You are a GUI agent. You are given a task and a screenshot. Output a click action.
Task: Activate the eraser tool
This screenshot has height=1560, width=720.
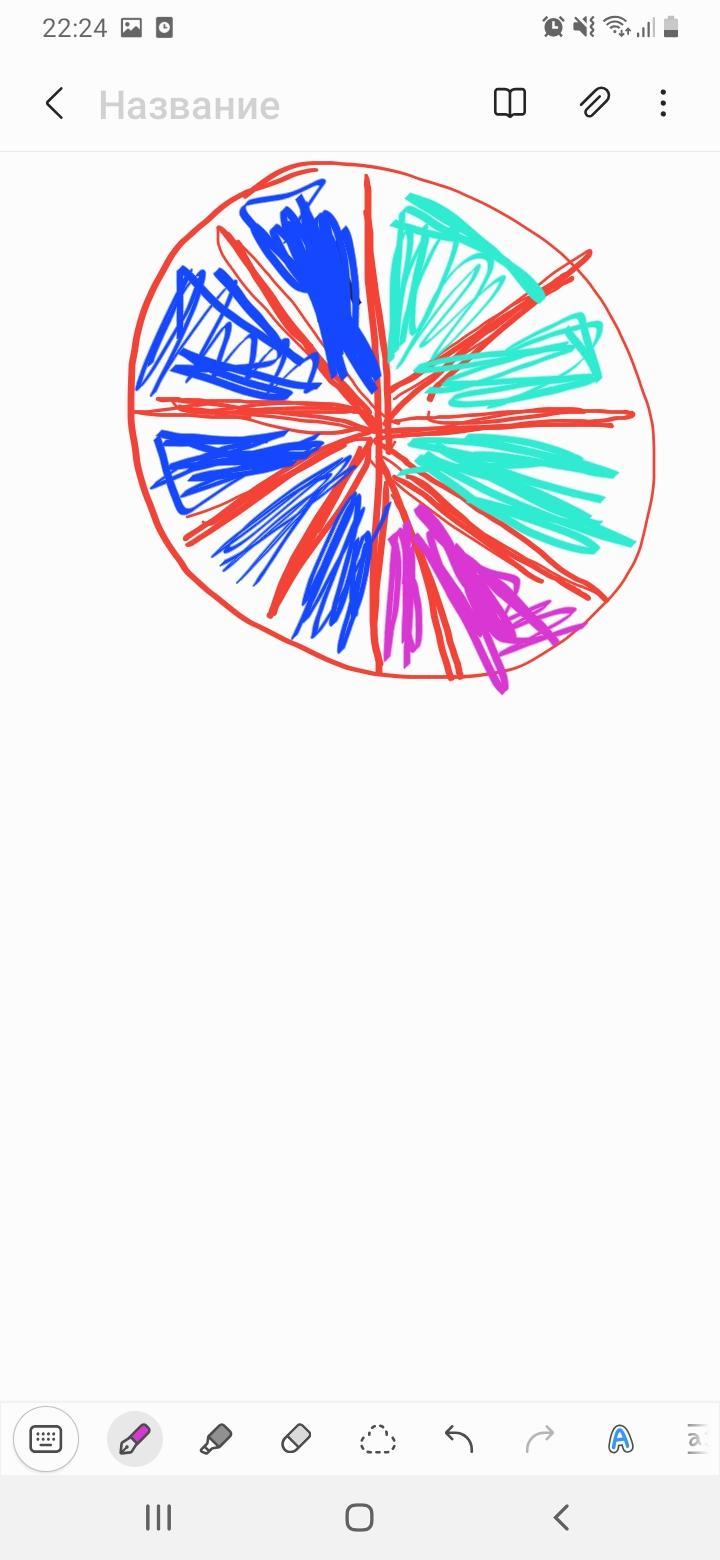pos(297,1439)
